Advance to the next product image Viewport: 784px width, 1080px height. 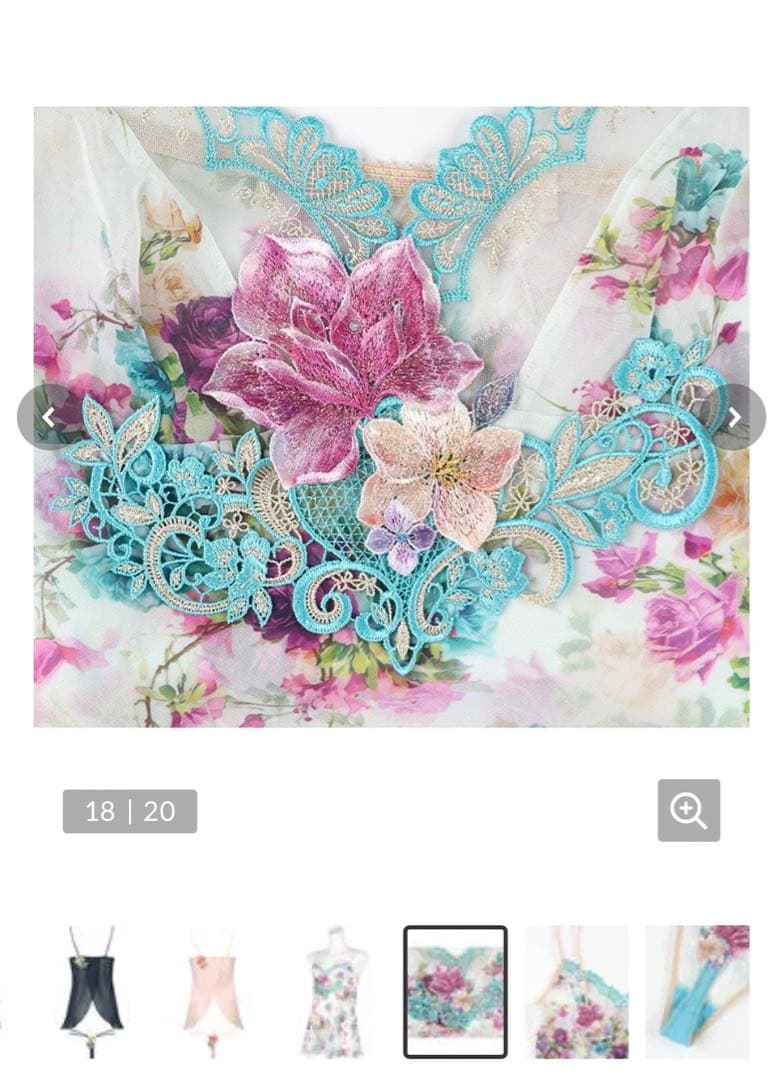click(x=735, y=417)
